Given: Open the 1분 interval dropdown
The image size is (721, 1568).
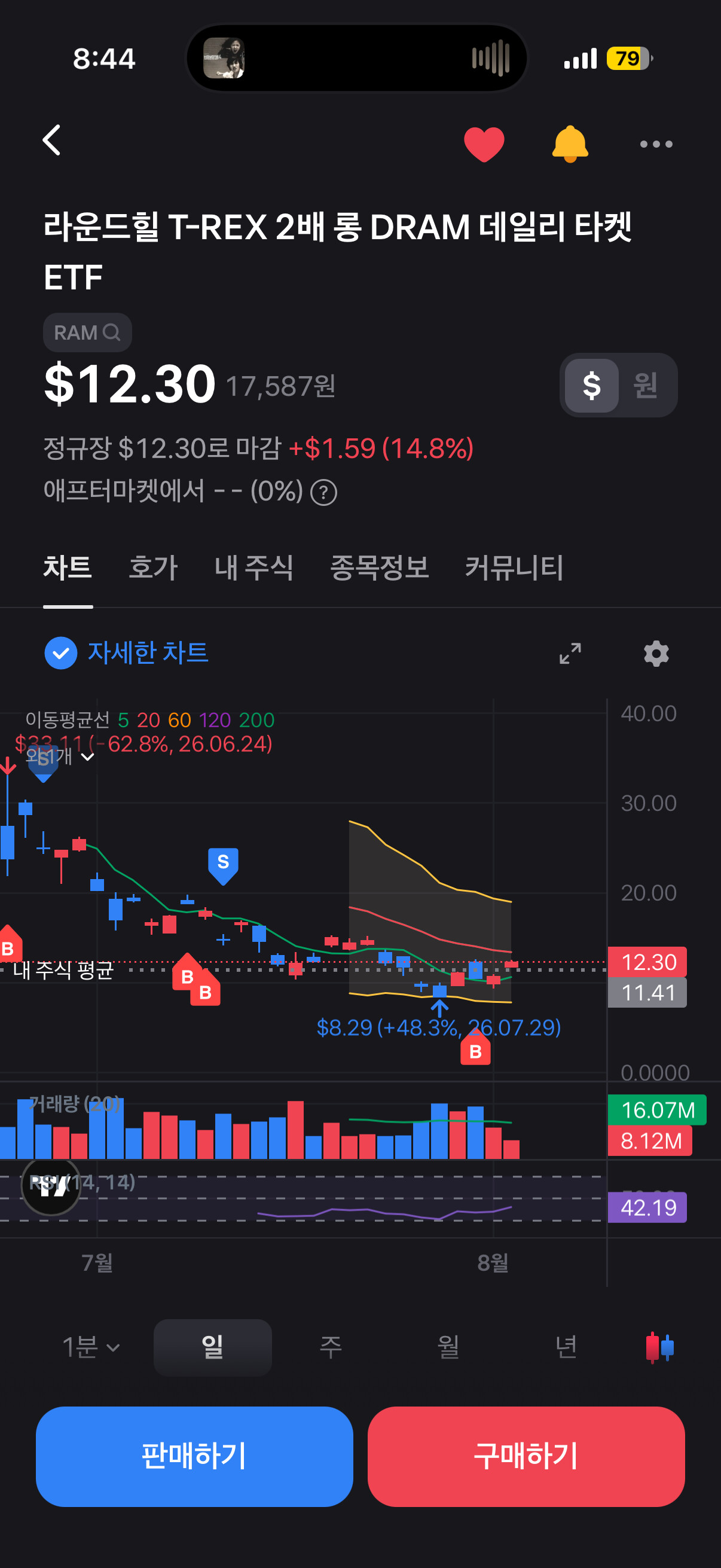Looking at the screenshot, I should 91,1347.
